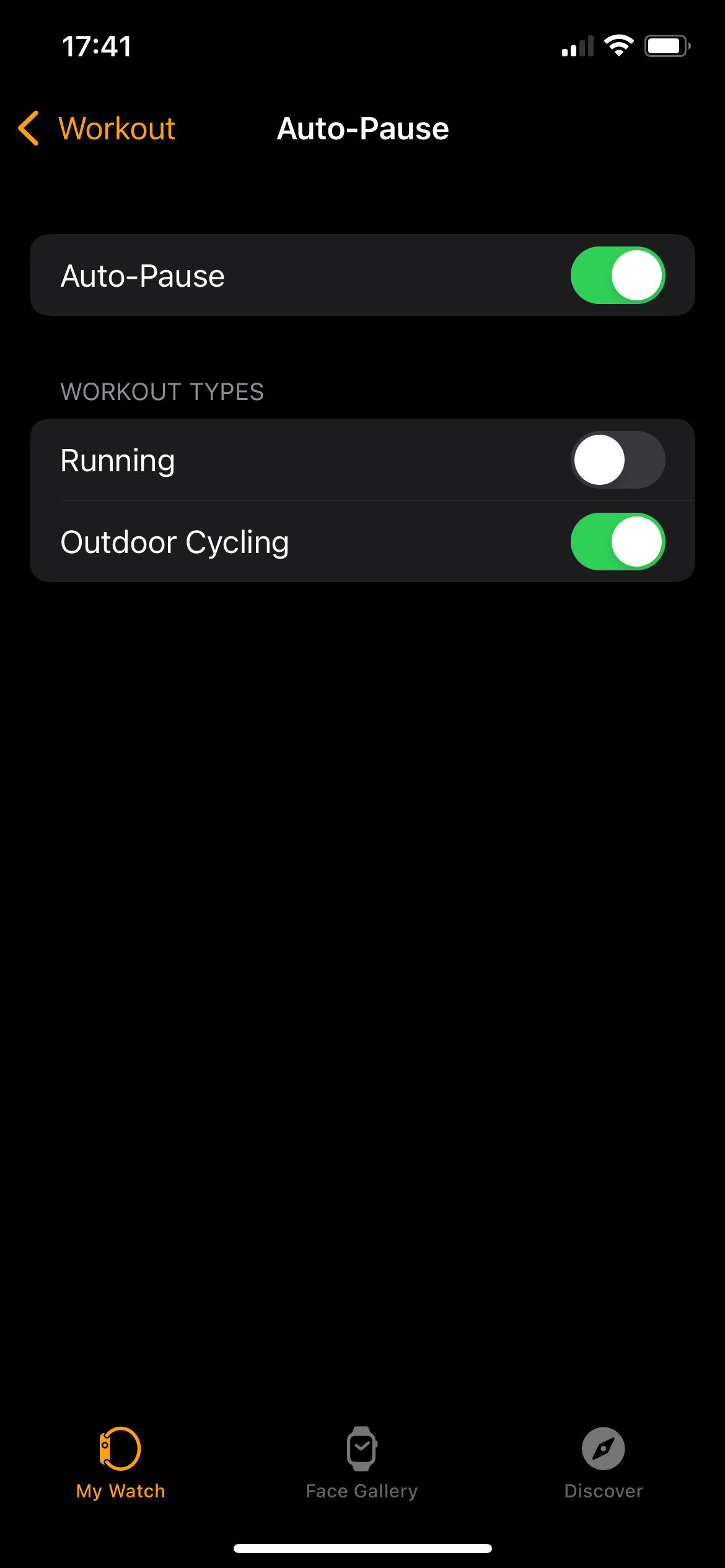
Task: Open the Face Gallery tab
Action: point(362,1463)
